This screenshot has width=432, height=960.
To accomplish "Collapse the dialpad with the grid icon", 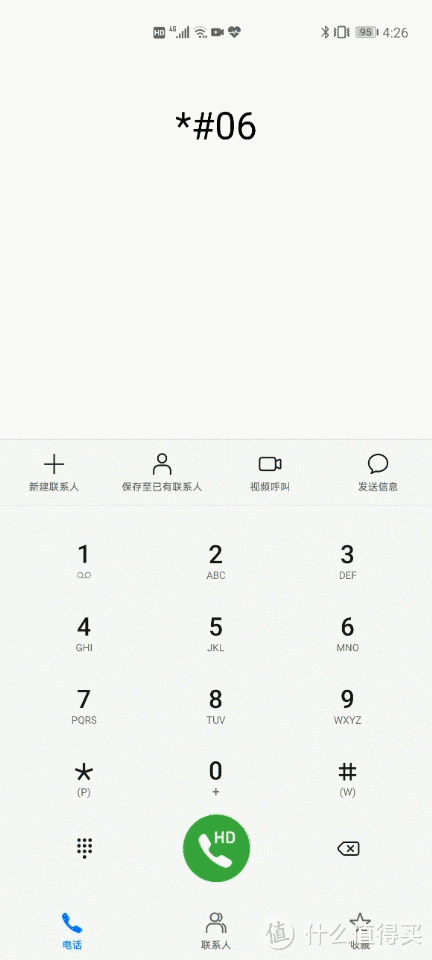I will point(84,848).
